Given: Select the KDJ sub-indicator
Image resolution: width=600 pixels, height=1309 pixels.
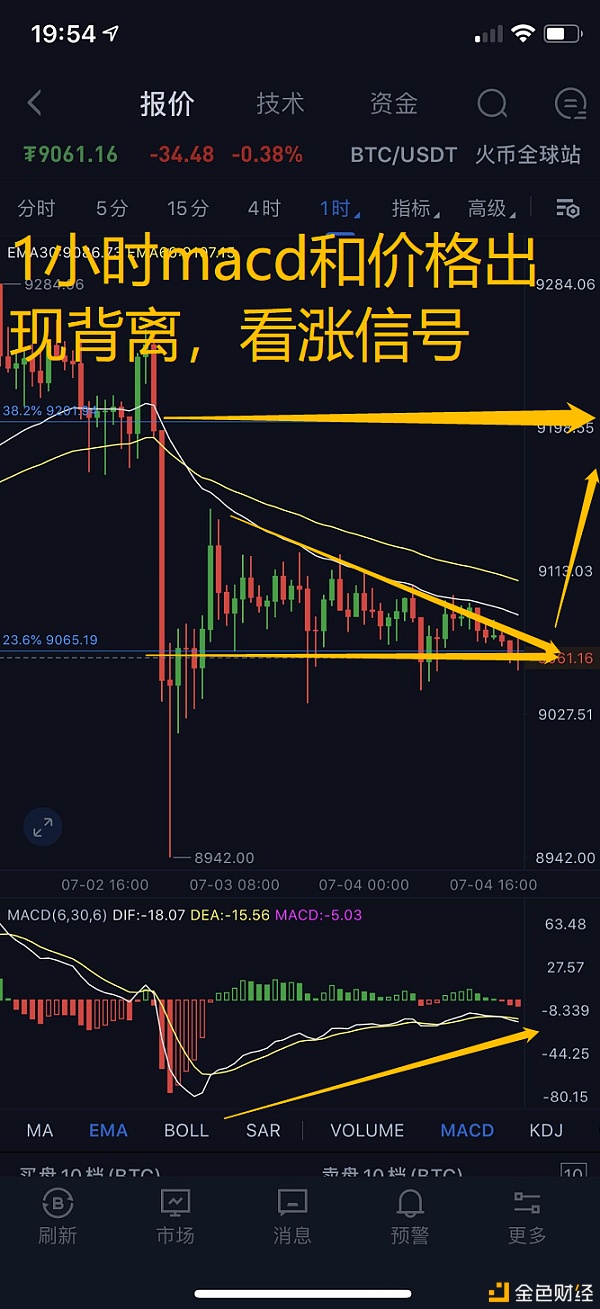Looking at the screenshot, I should pos(546,1130).
